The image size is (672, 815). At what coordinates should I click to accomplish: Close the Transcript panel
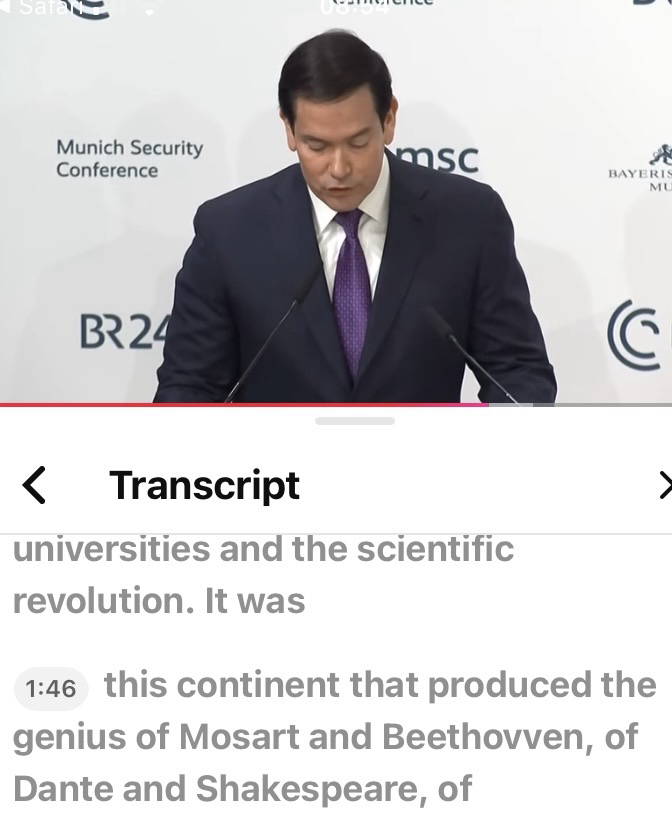(664, 486)
